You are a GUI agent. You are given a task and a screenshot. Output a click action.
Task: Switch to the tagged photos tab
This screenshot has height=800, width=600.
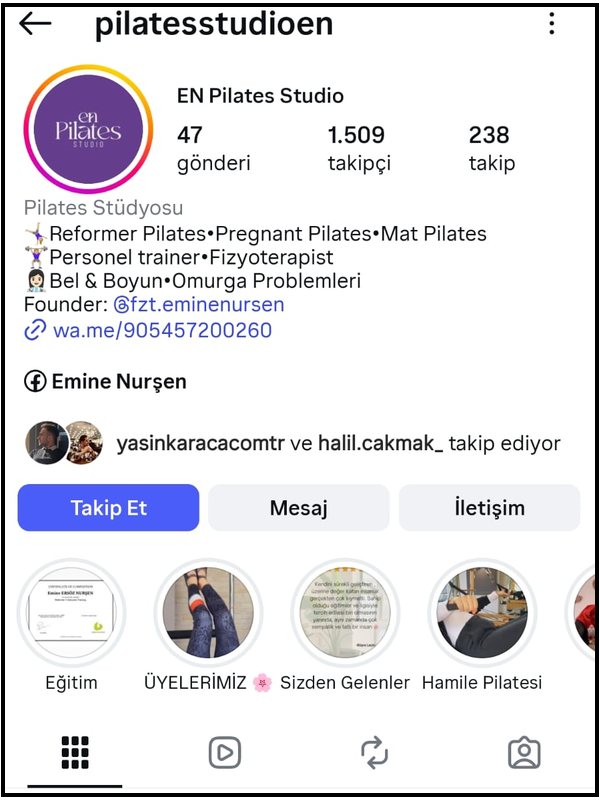tap(524, 752)
